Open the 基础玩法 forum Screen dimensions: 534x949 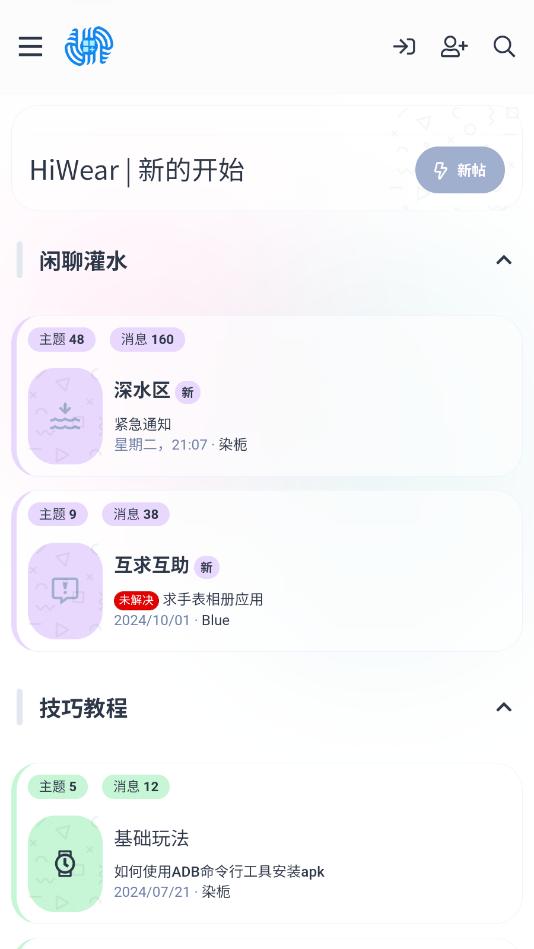[151, 838]
